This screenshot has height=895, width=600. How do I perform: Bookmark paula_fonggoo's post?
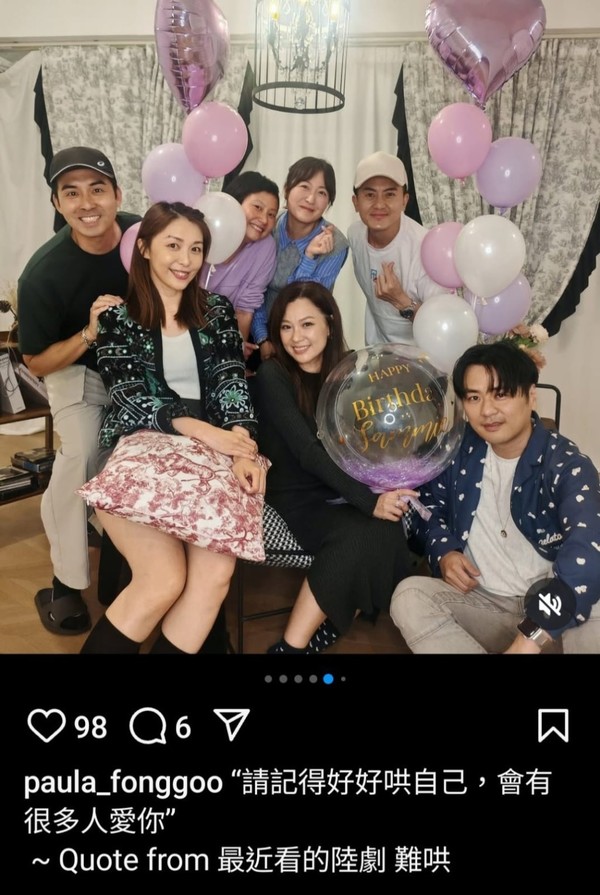553,725
